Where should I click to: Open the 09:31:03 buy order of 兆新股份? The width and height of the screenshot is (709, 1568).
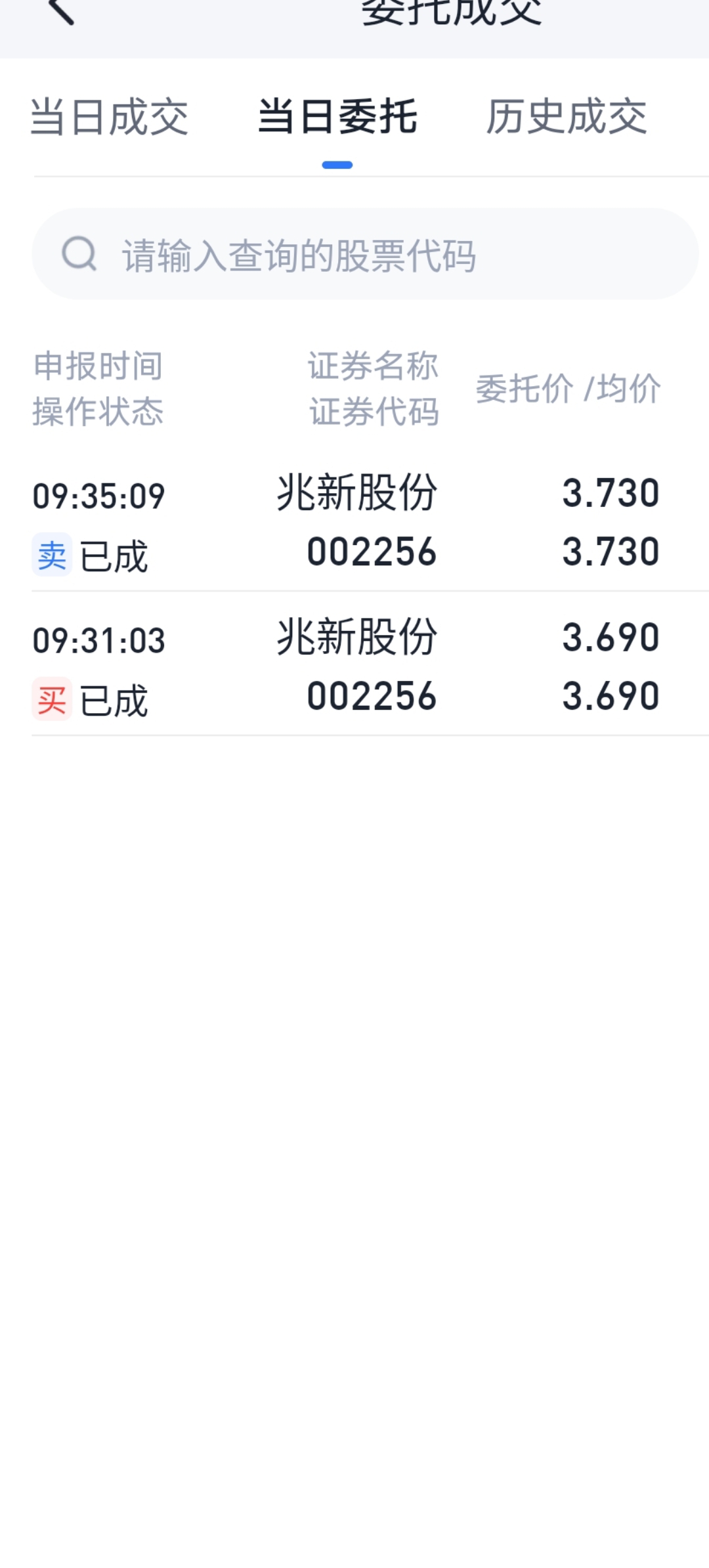354,667
